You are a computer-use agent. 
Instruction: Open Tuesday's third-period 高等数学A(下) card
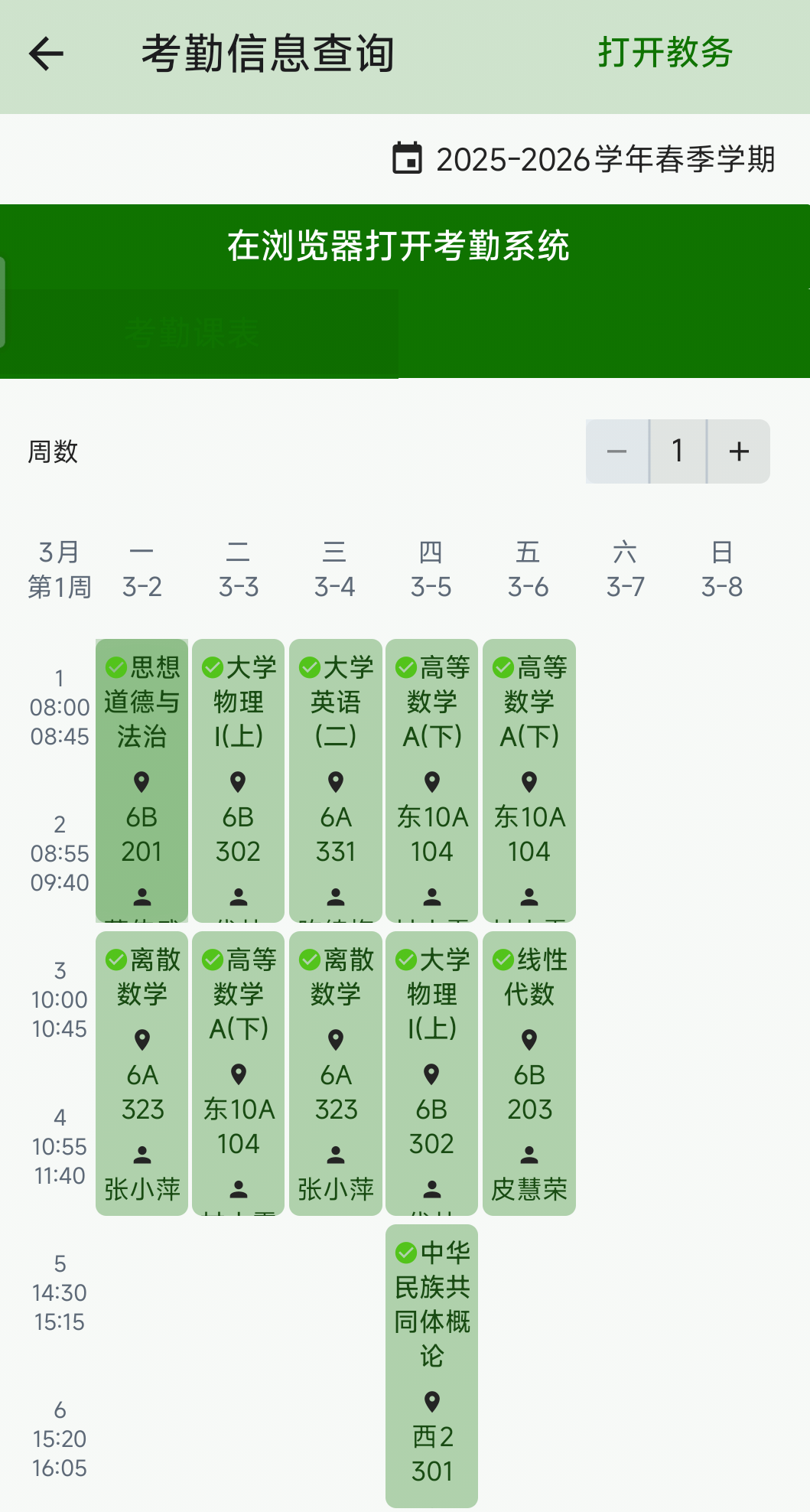tap(239, 1074)
